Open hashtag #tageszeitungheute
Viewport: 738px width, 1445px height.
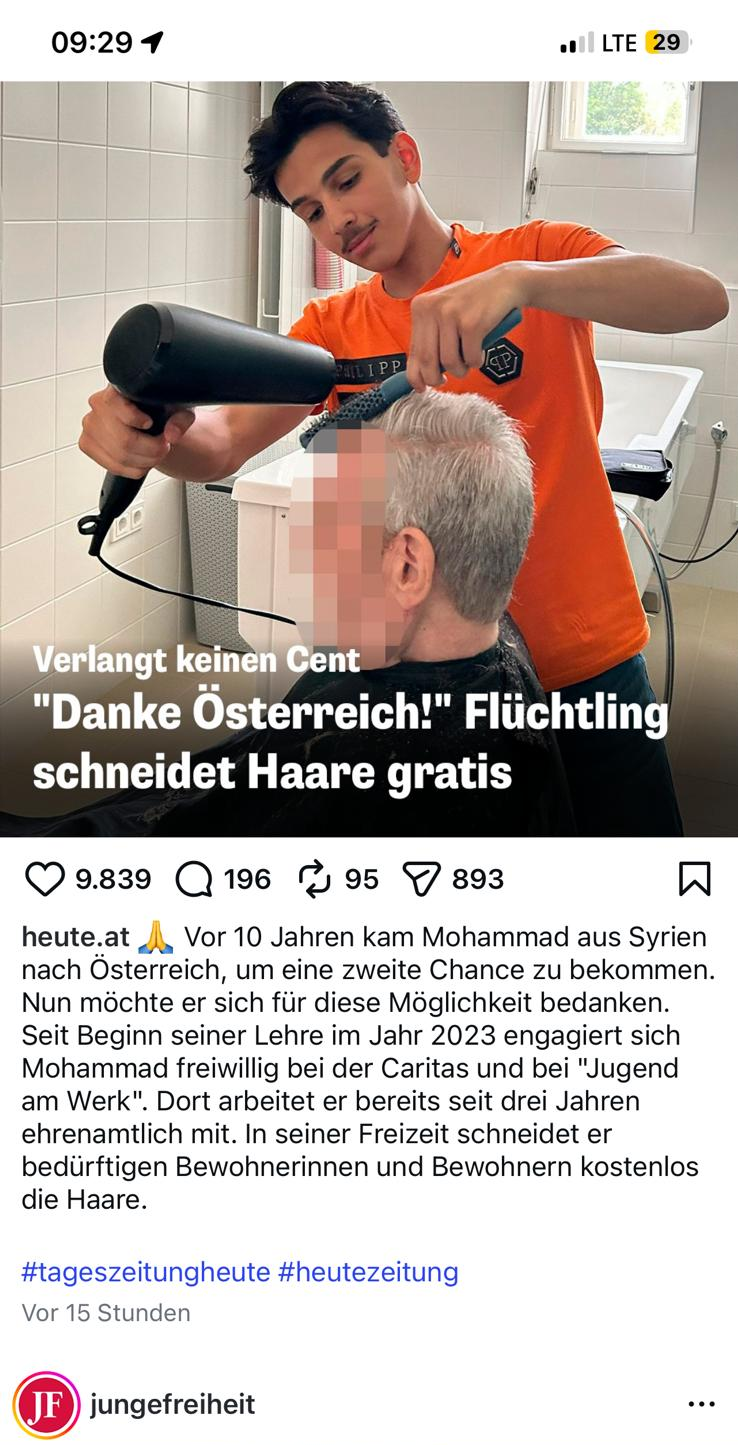[x=146, y=1272]
